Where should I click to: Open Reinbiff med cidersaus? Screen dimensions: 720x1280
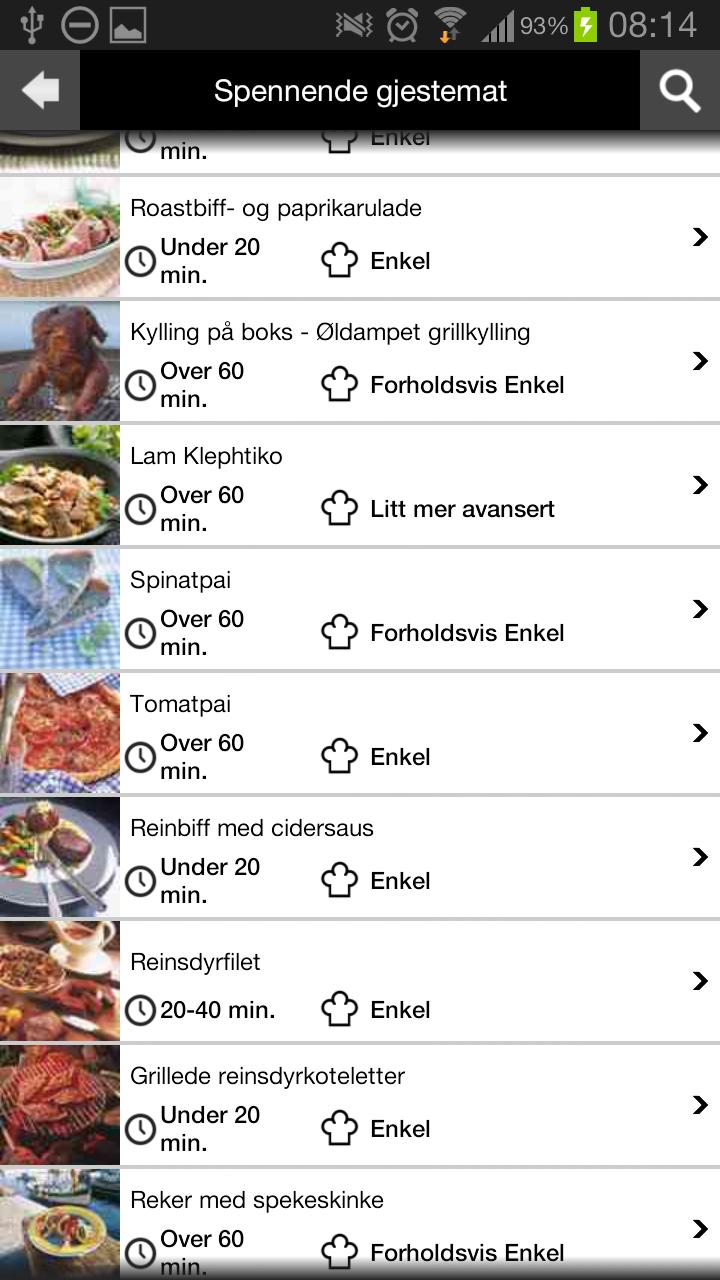(x=360, y=857)
